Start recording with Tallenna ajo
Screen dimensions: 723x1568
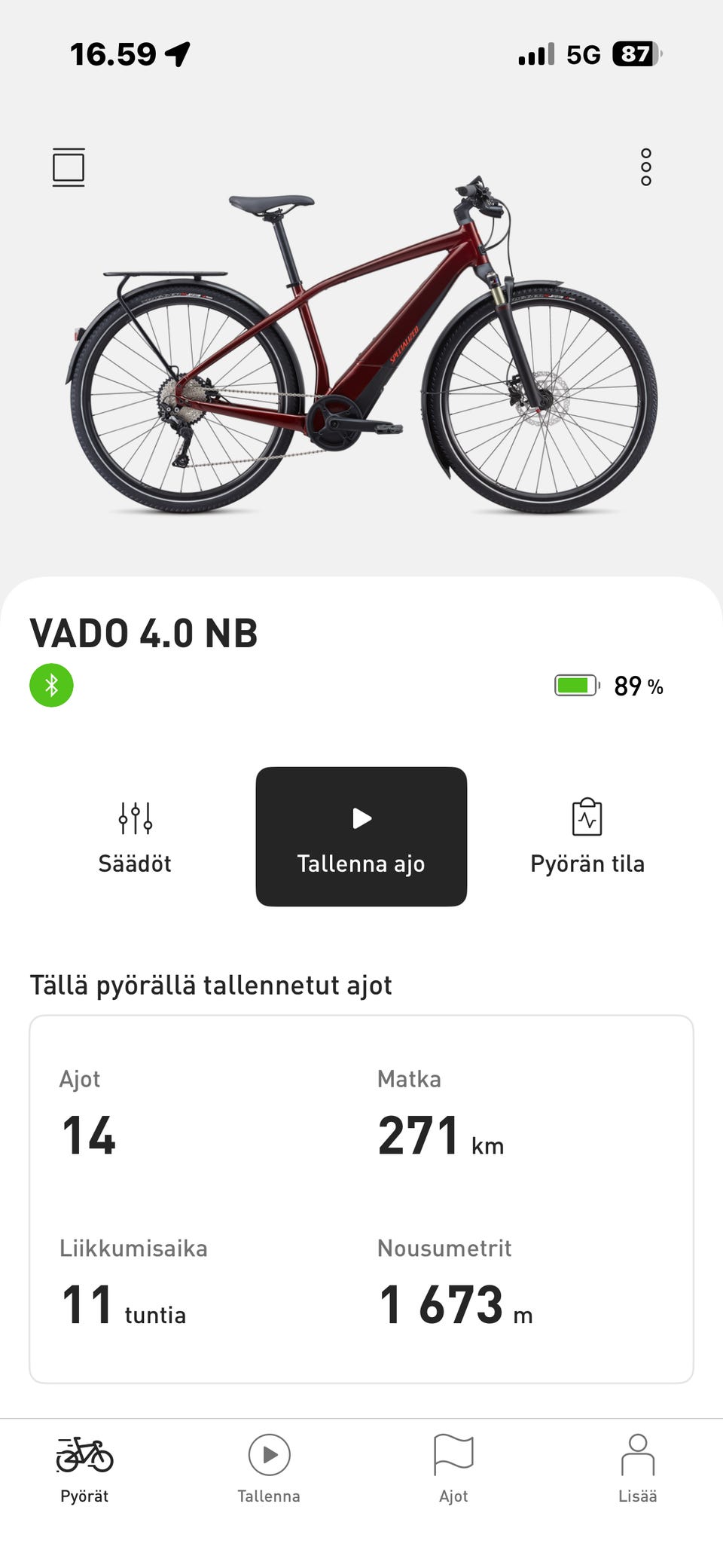[361, 836]
